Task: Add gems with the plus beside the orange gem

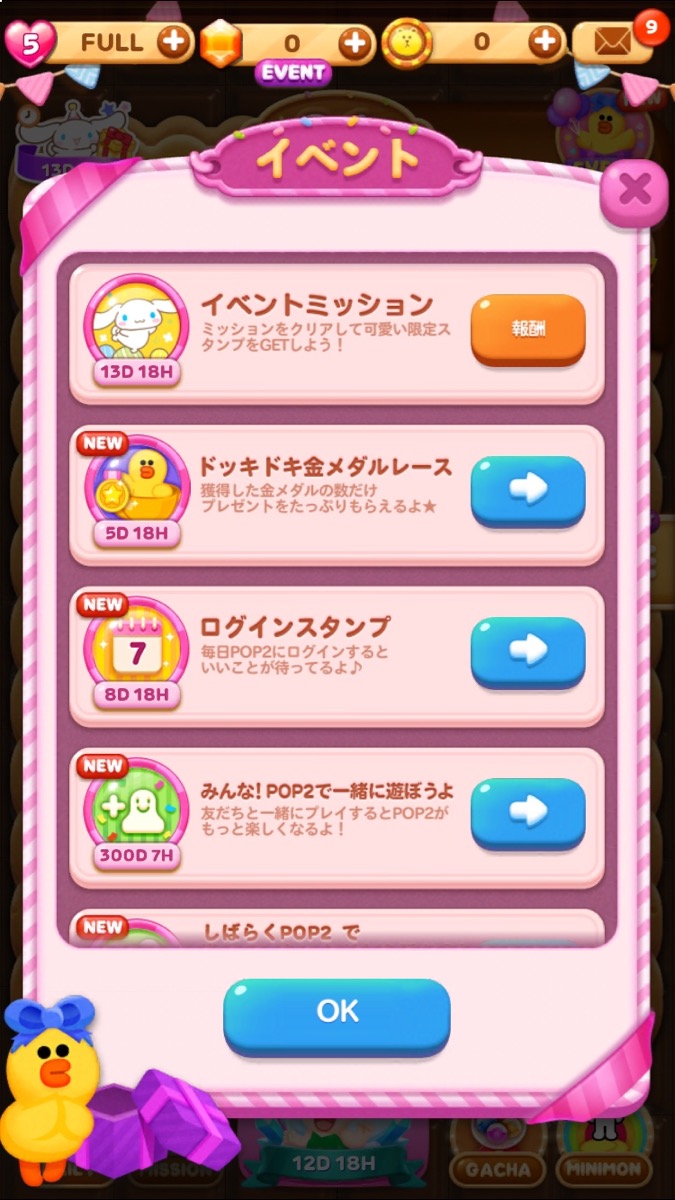Action: tap(356, 42)
